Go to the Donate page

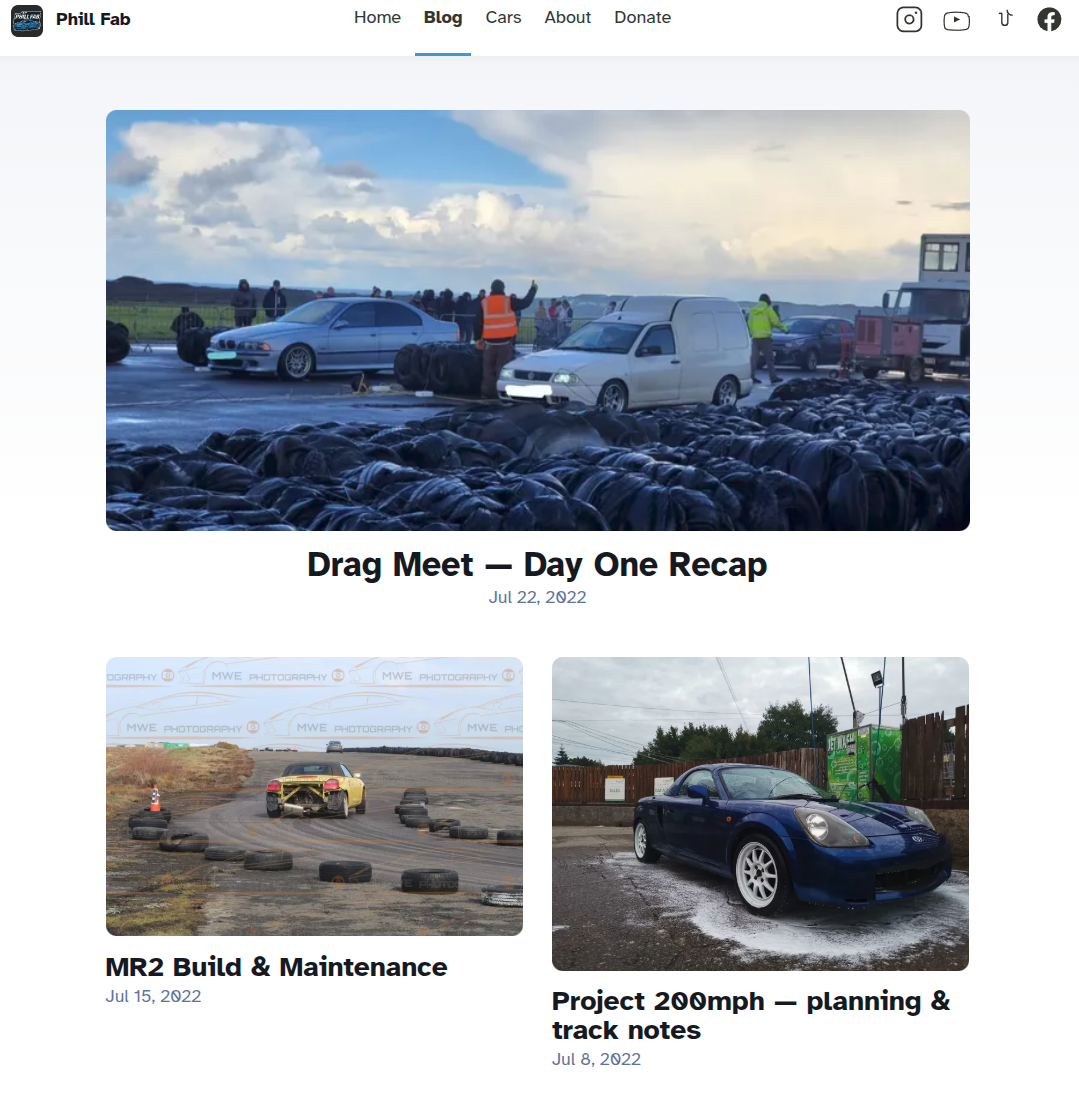[x=642, y=18]
